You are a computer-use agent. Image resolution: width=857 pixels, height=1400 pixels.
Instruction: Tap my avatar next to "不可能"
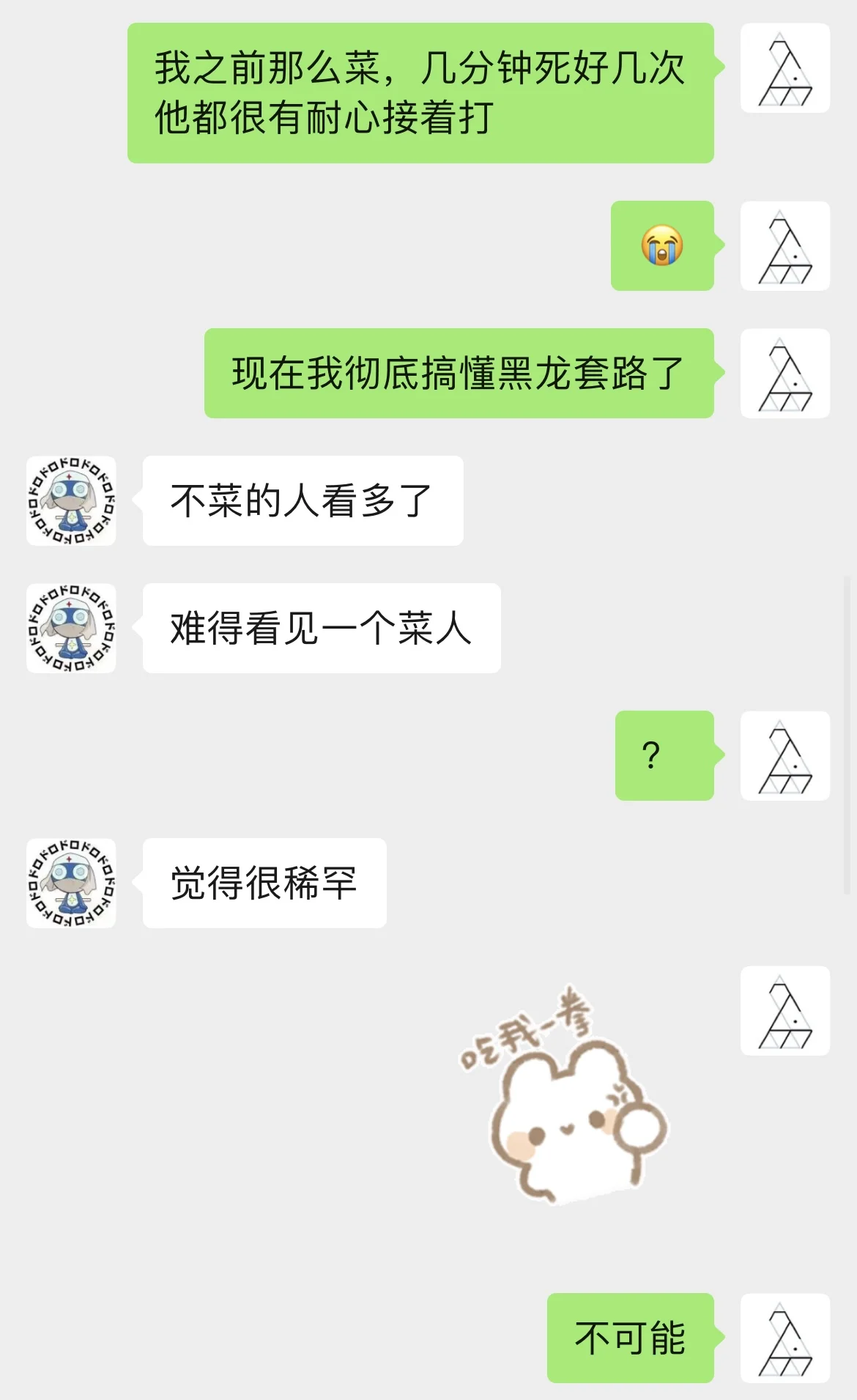click(785, 1338)
